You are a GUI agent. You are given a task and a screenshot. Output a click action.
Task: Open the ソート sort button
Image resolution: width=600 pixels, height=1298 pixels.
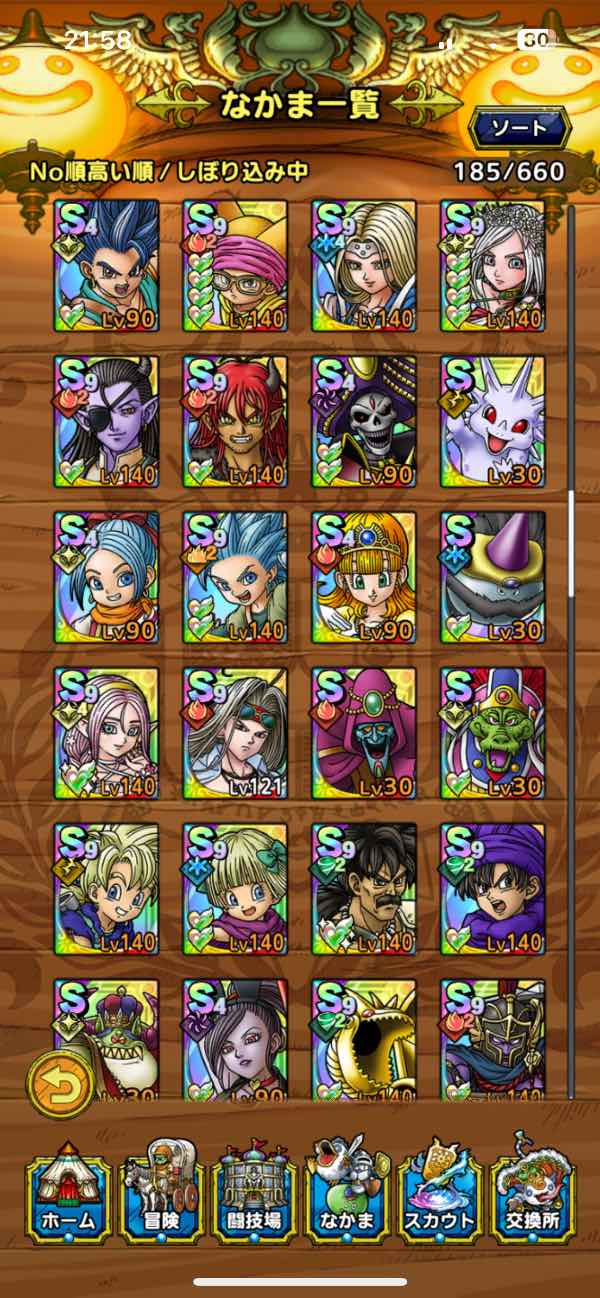click(x=518, y=128)
